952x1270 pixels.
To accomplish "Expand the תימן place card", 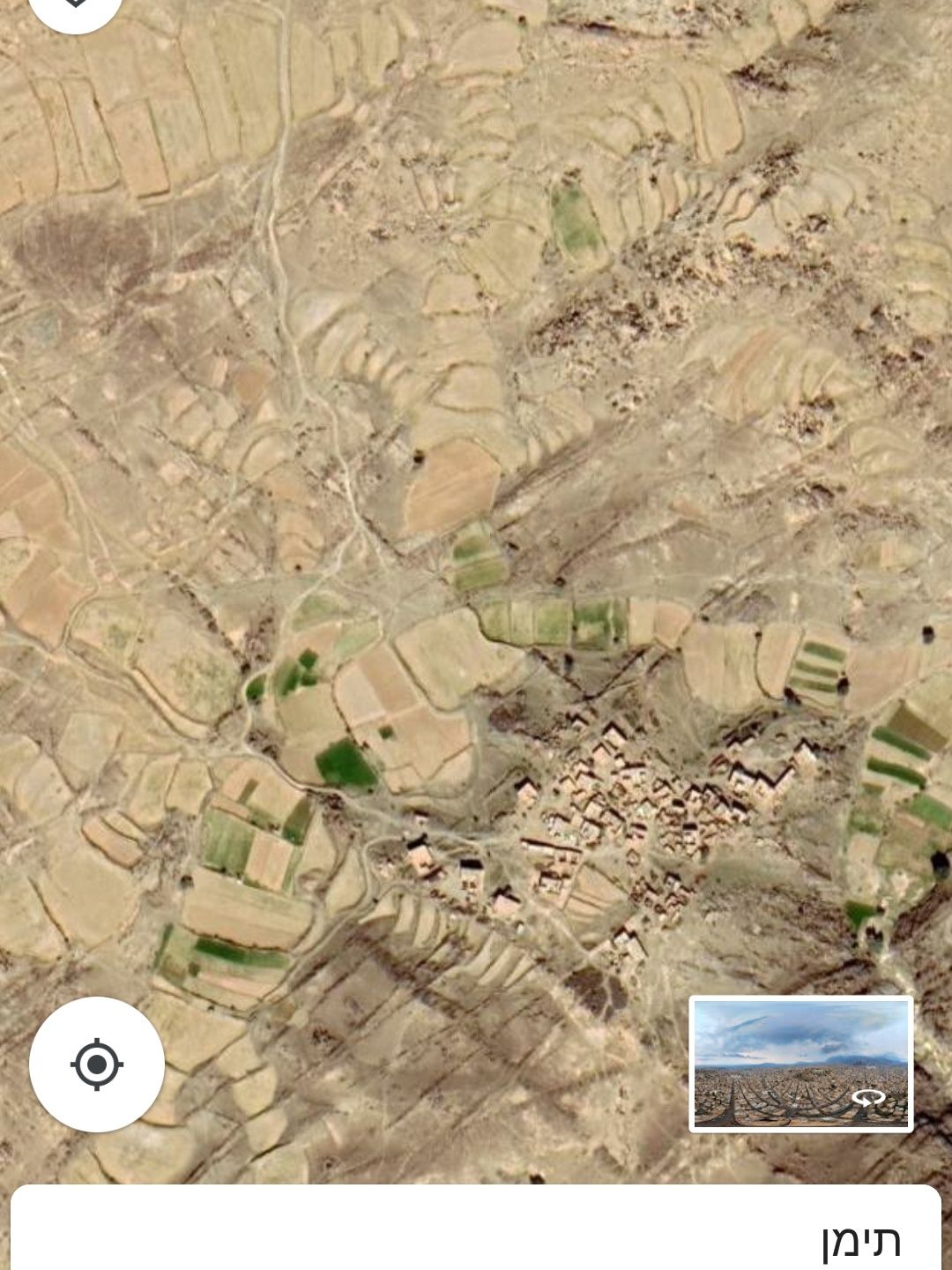I will (476, 1235).
